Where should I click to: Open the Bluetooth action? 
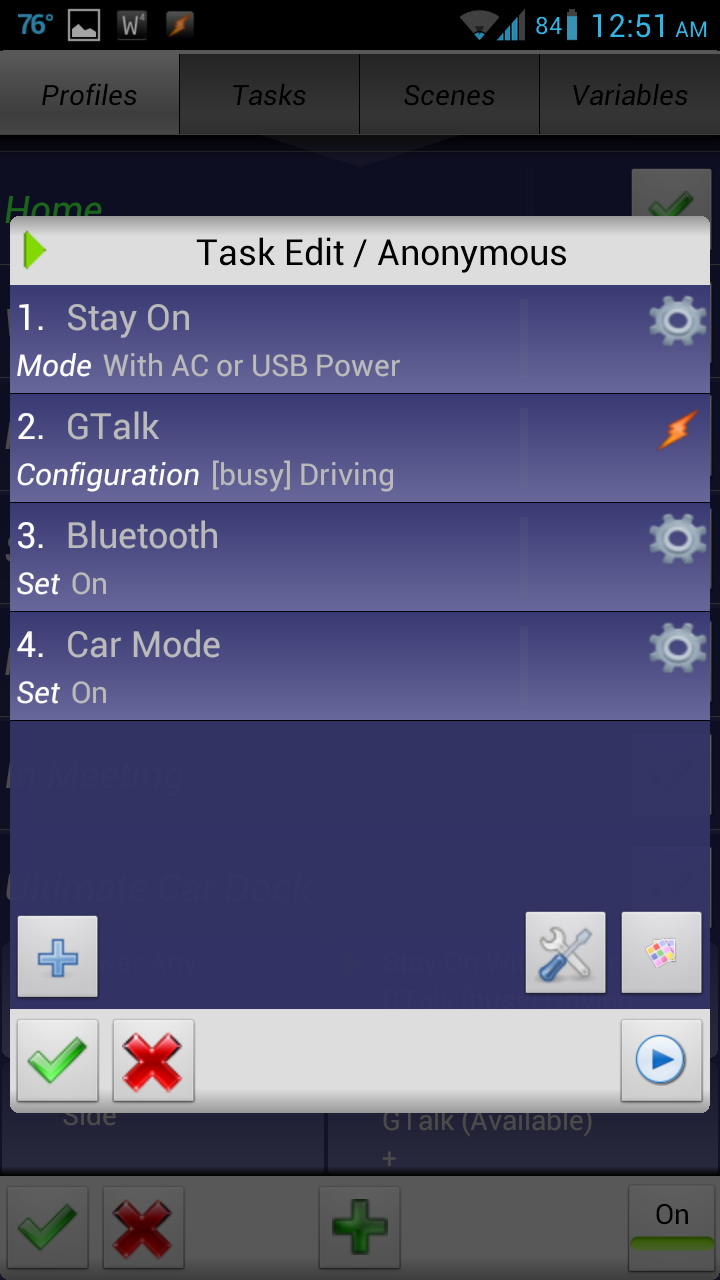pyautogui.click(x=360, y=558)
